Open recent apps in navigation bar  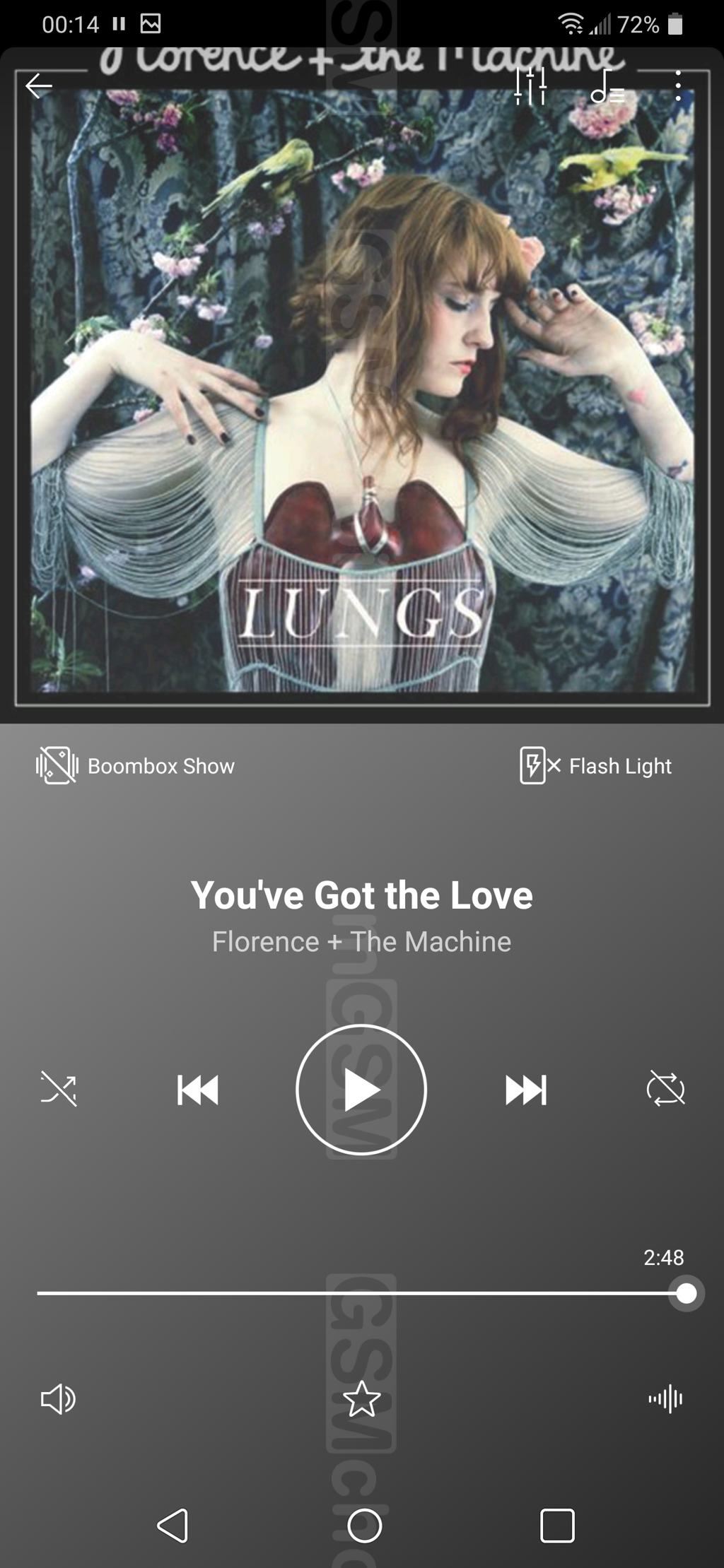pos(557,1526)
